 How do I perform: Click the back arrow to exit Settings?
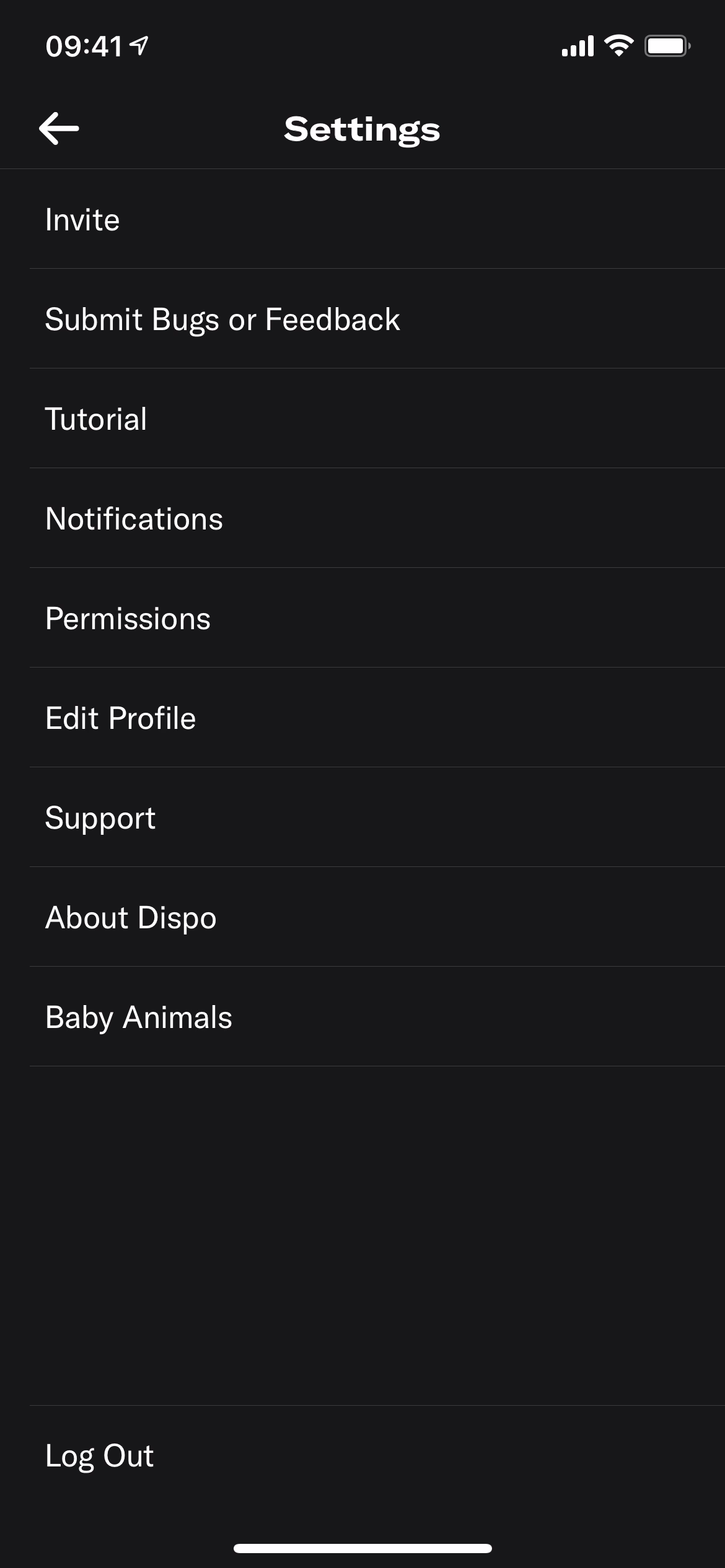tap(59, 129)
